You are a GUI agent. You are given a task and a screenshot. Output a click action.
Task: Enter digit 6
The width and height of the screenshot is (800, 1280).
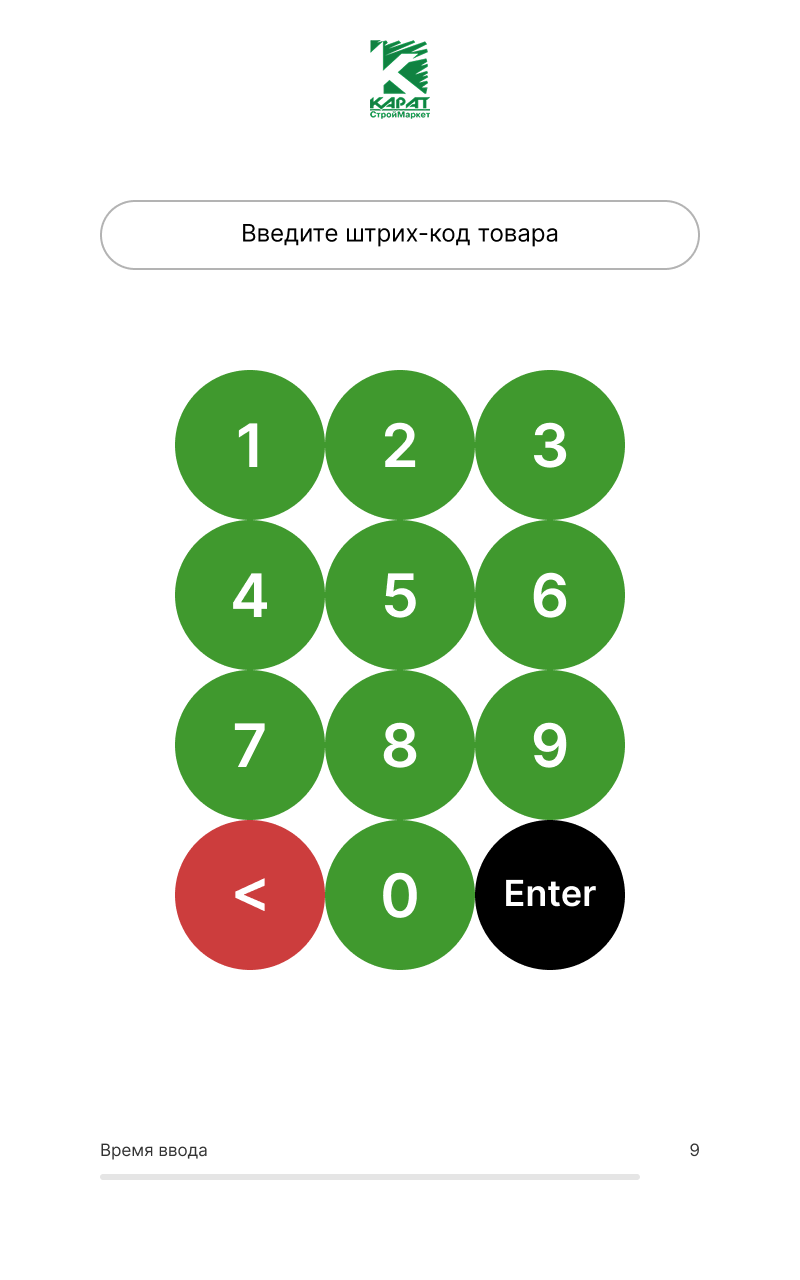pyautogui.click(x=550, y=595)
